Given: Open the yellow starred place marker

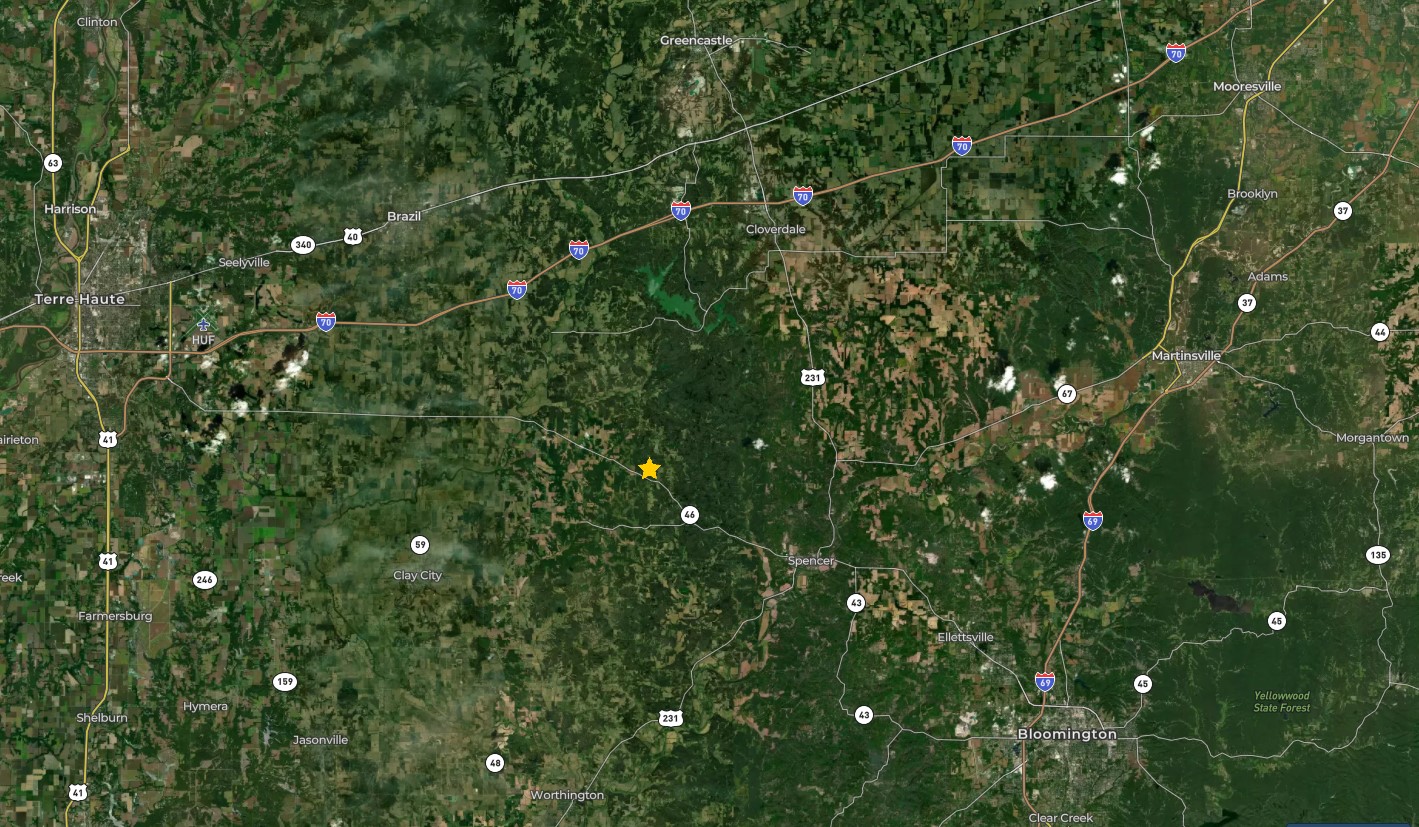Looking at the screenshot, I should (649, 468).
